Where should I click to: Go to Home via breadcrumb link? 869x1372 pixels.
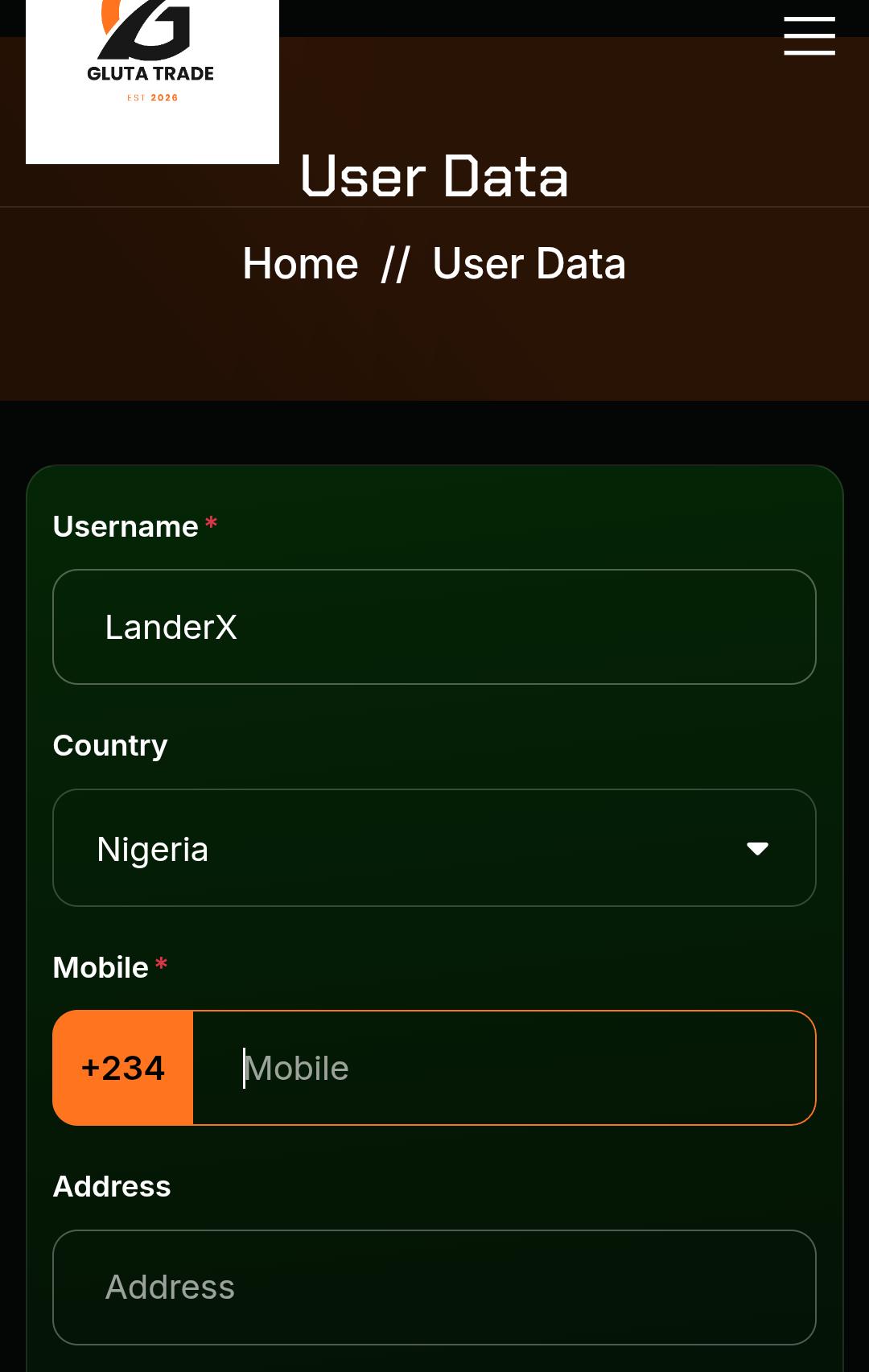(x=300, y=264)
